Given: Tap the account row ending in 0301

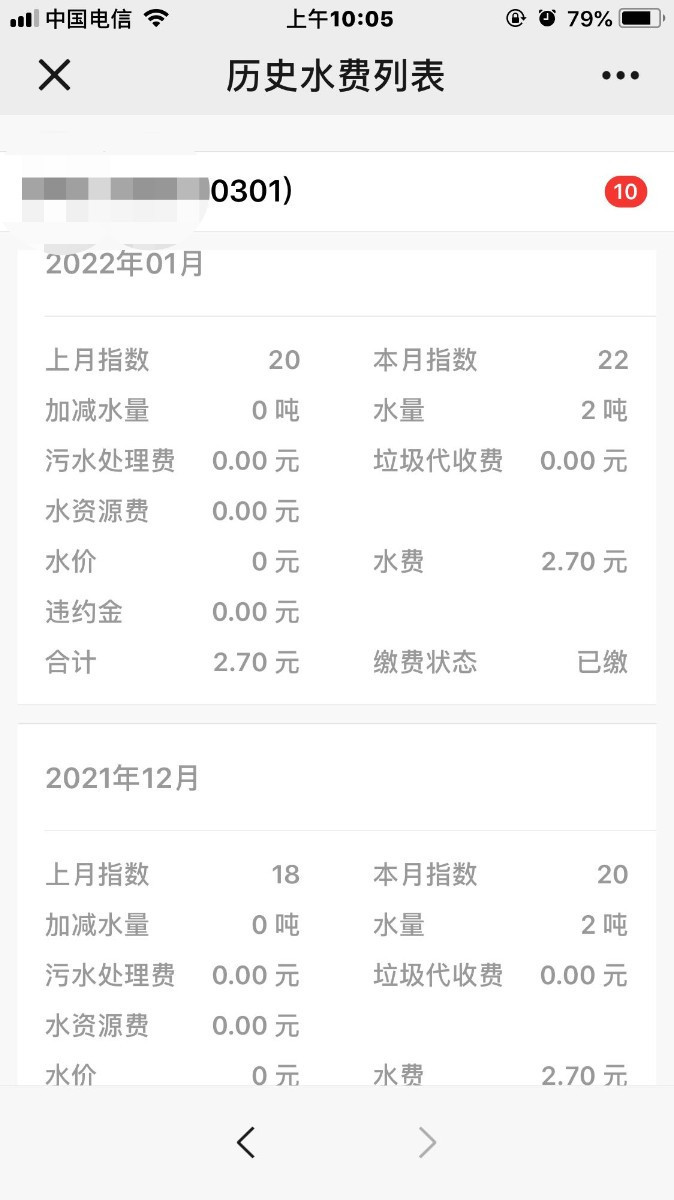Looking at the screenshot, I should (337, 191).
